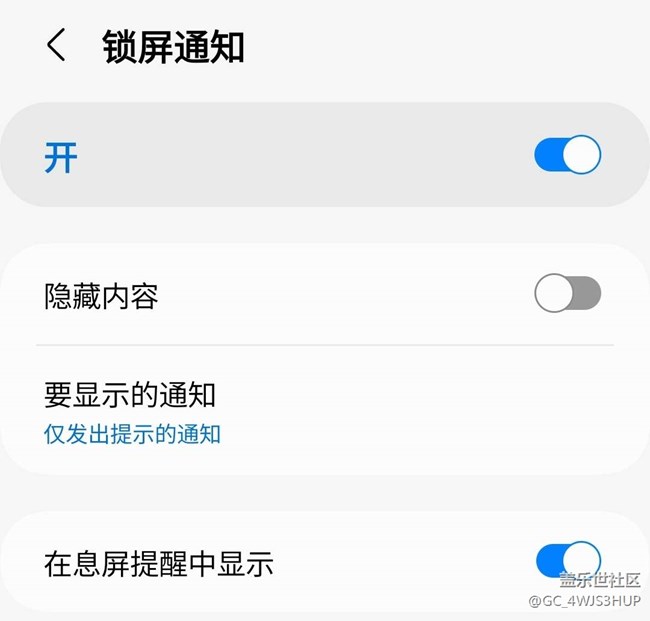This screenshot has width=650, height=621.
Task: Toggle 在息屏提醒中显示 switch
Action: 567,562
